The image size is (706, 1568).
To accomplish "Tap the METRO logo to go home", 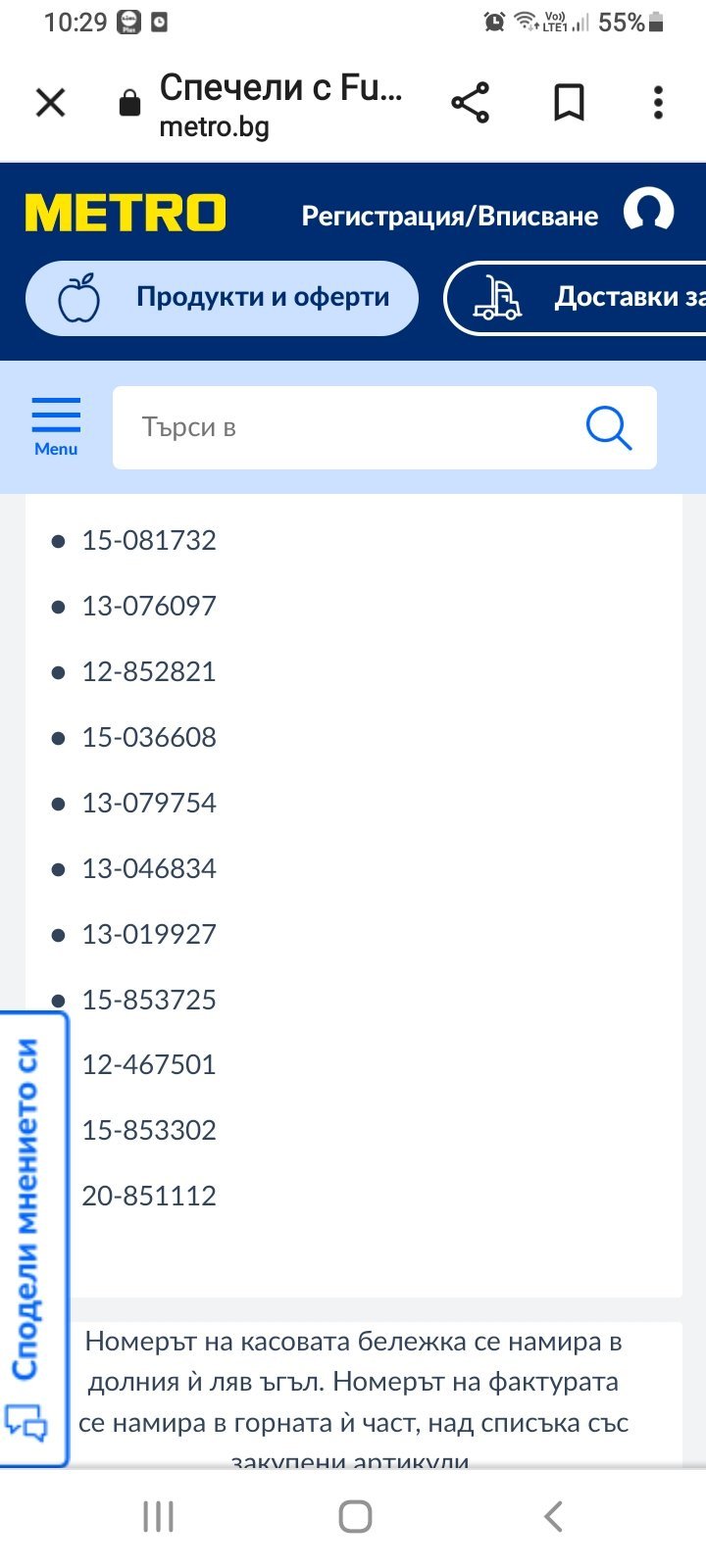I will click(x=126, y=213).
